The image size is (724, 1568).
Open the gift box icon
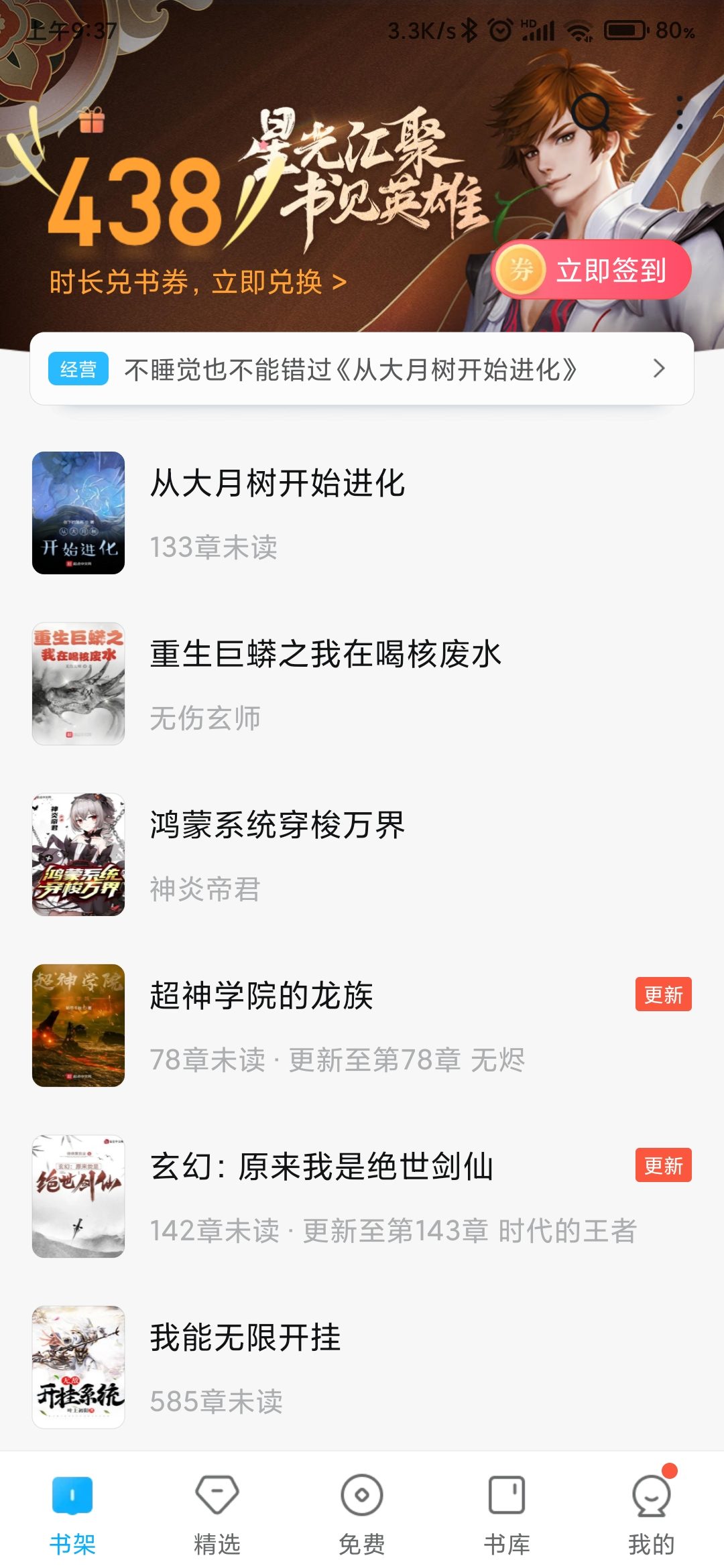tap(92, 121)
